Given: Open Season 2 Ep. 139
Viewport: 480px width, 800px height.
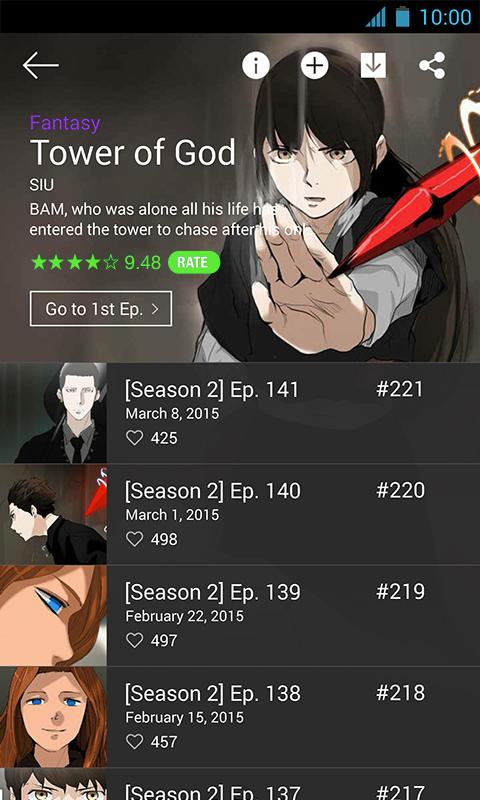Looking at the screenshot, I should [240, 615].
